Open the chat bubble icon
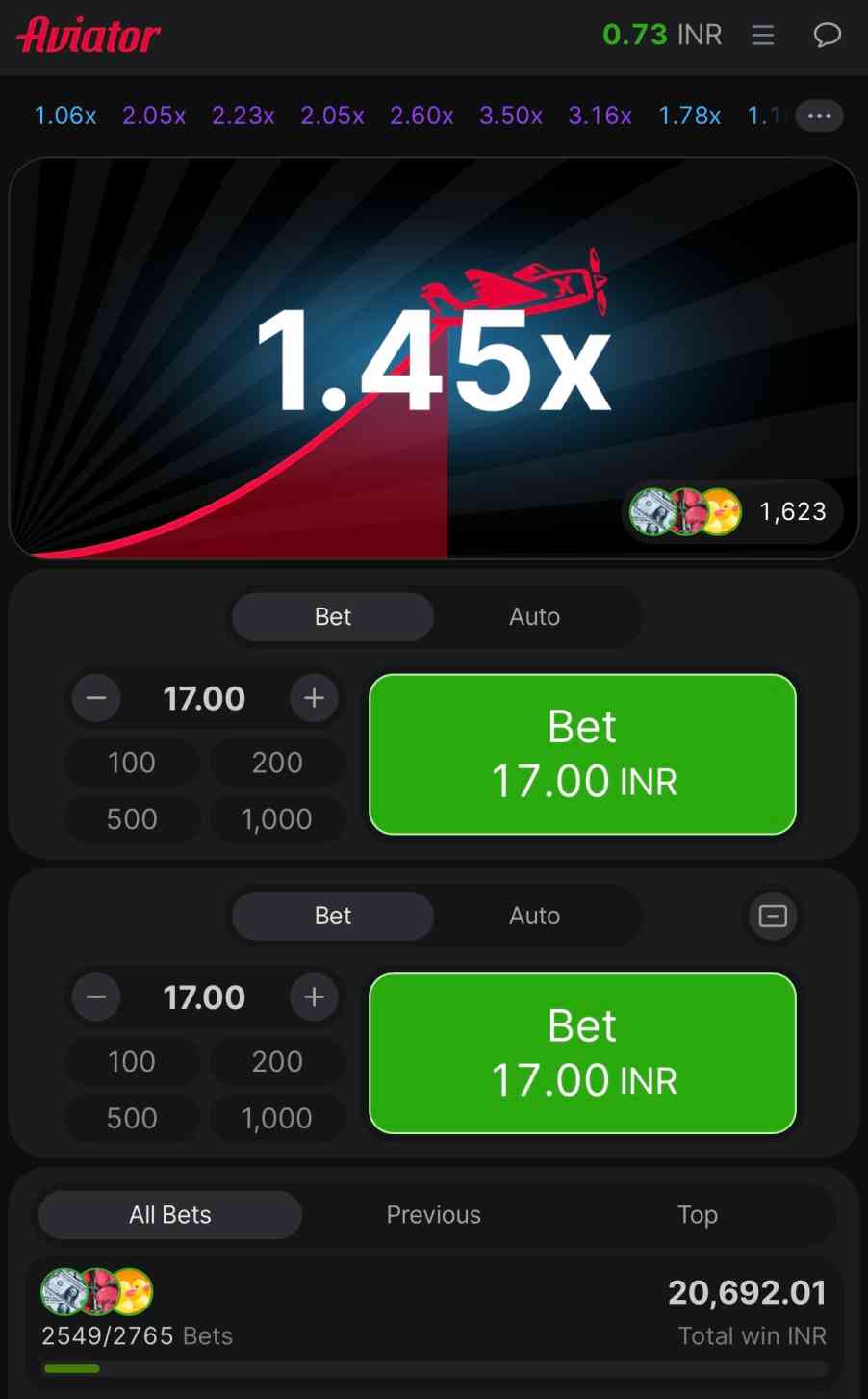The image size is (868, 1399). tap(828, 36)
